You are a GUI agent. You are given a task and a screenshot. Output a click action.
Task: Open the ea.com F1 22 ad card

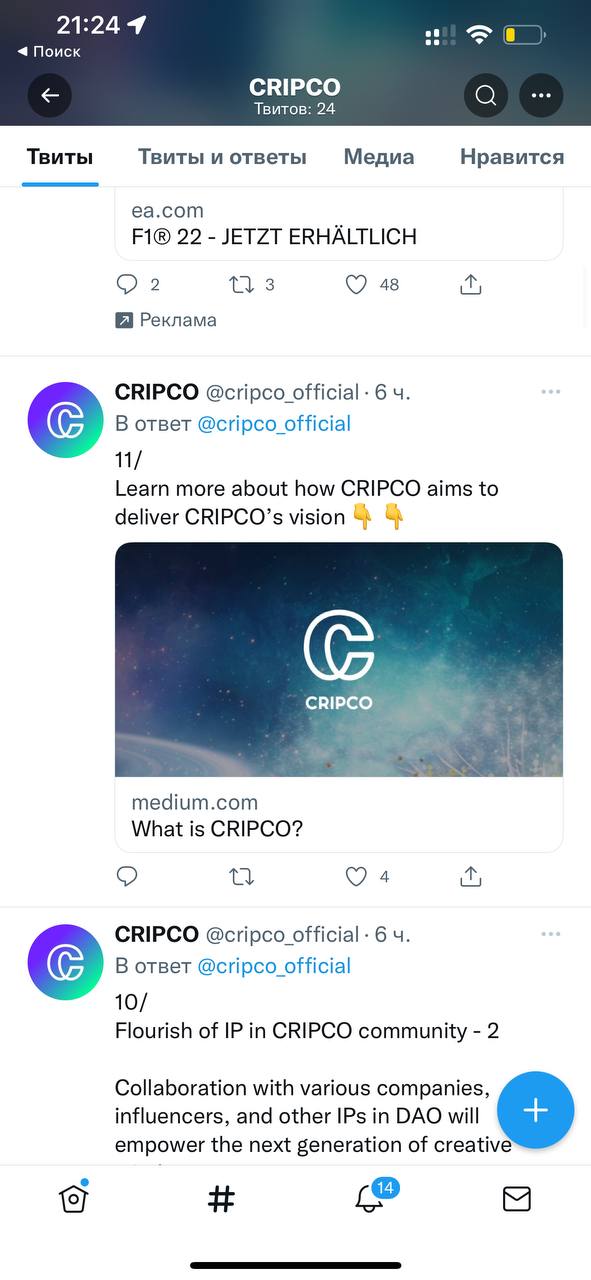(339, 224)
